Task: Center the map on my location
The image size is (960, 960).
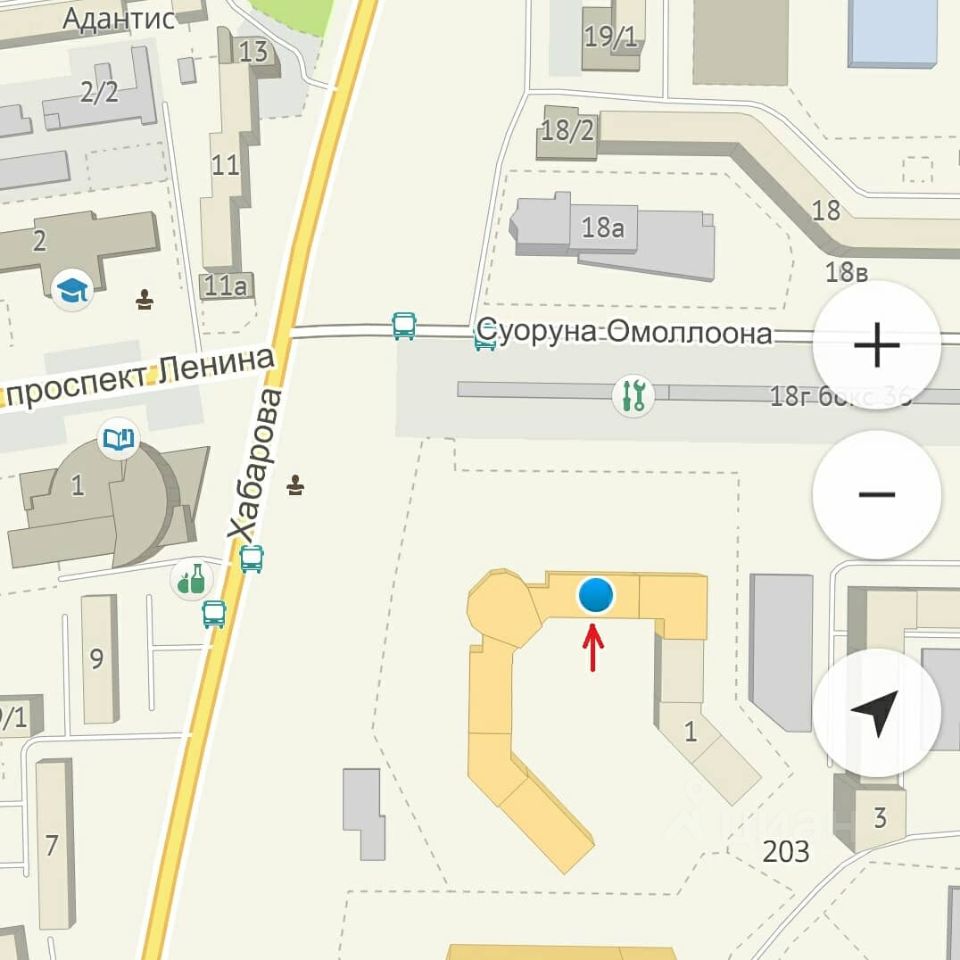Action: (x=877, y=712)
